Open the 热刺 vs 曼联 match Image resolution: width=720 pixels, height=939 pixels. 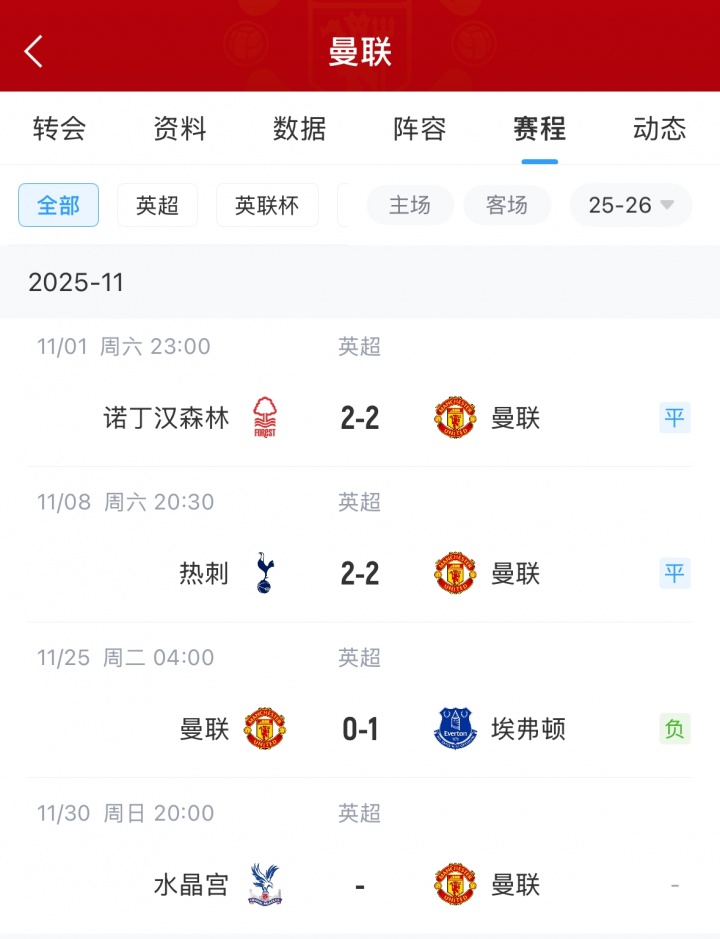point(360,573)
